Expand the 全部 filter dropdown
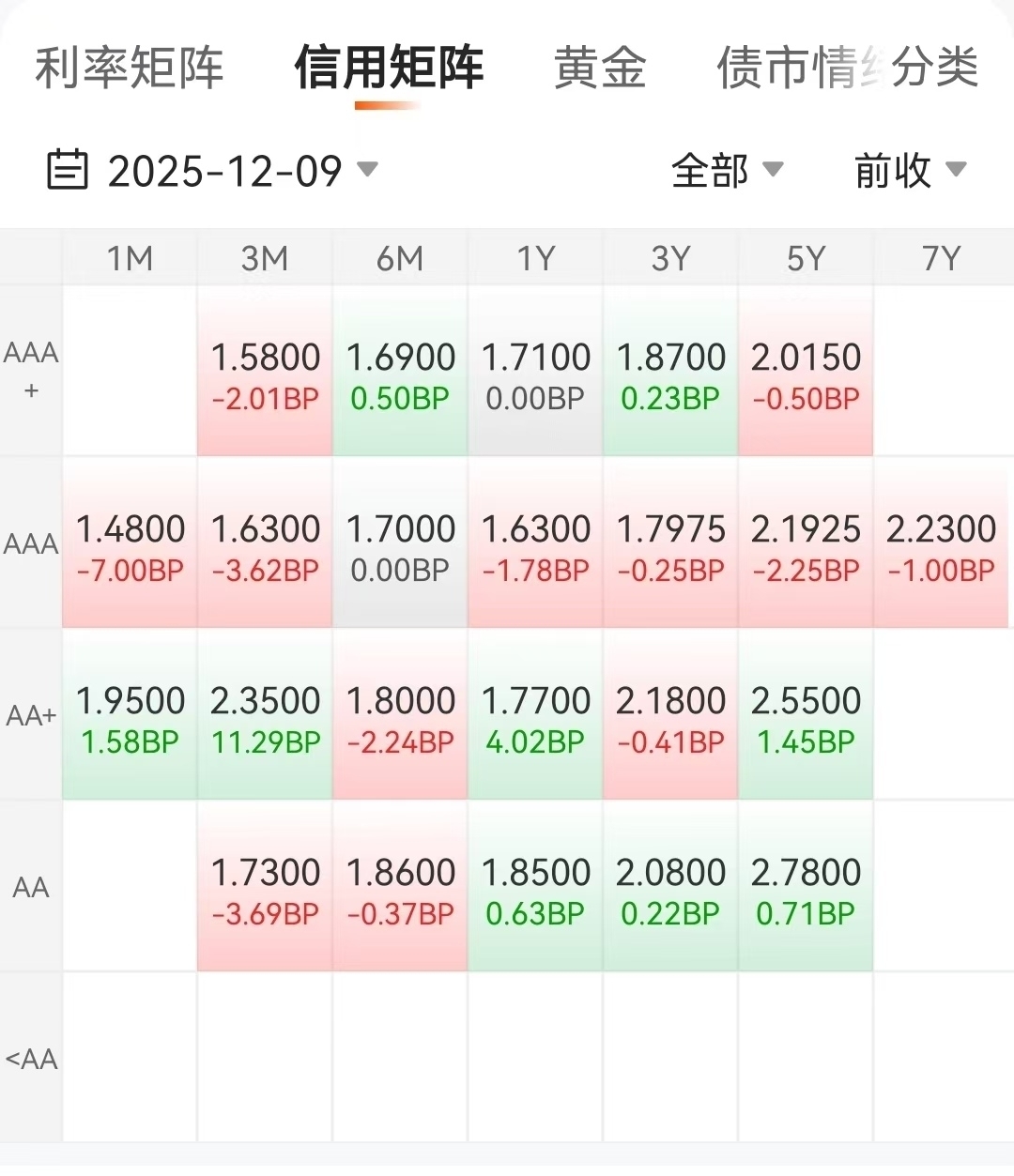The width and height of the screenshot is (1014, 1176). [727, 171]
